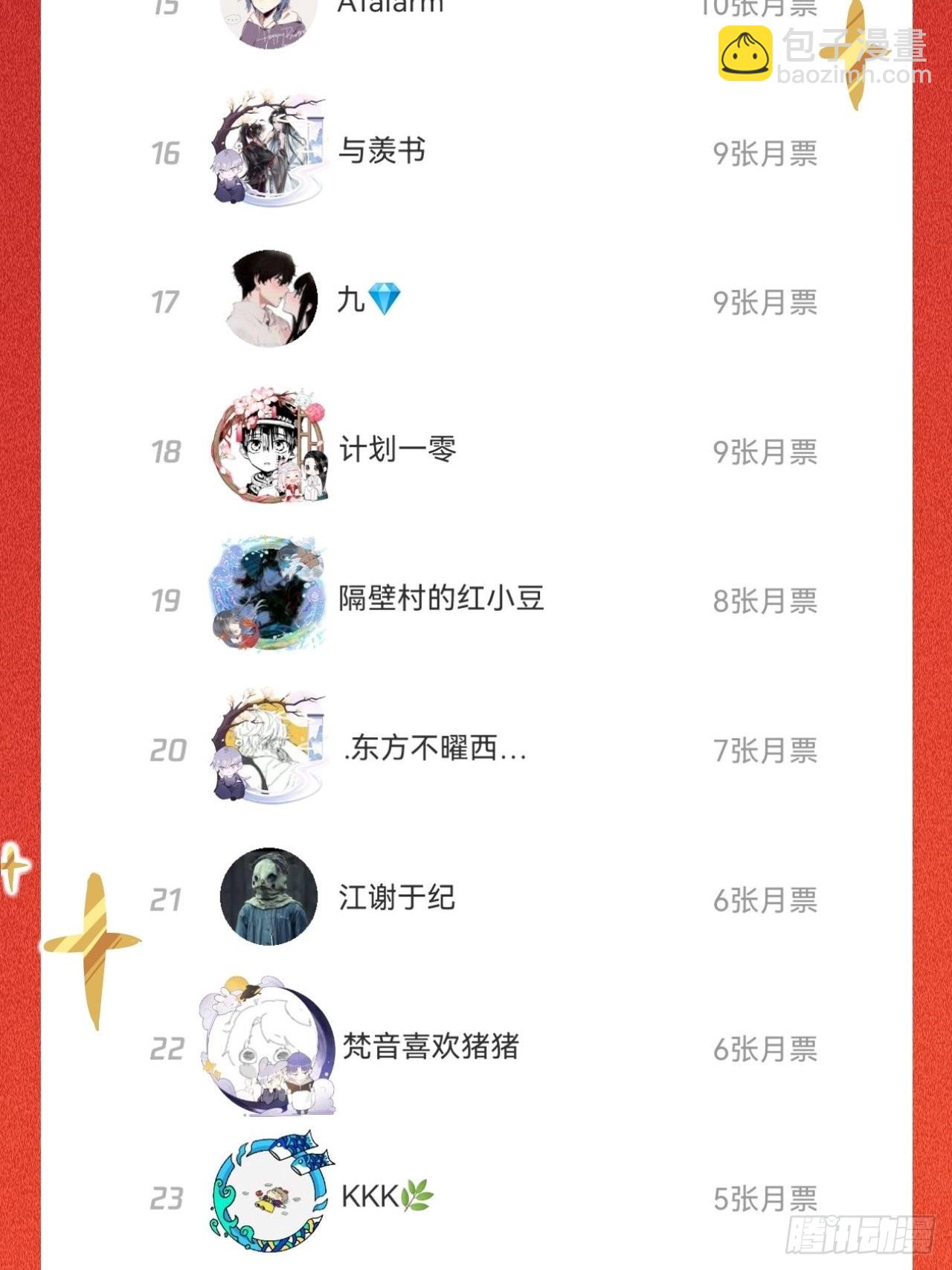Click 隔壁村的红小豆's circular avatar
This screenshot has width=952, height=1270.
pyautogui.click(x=271, y=597)
